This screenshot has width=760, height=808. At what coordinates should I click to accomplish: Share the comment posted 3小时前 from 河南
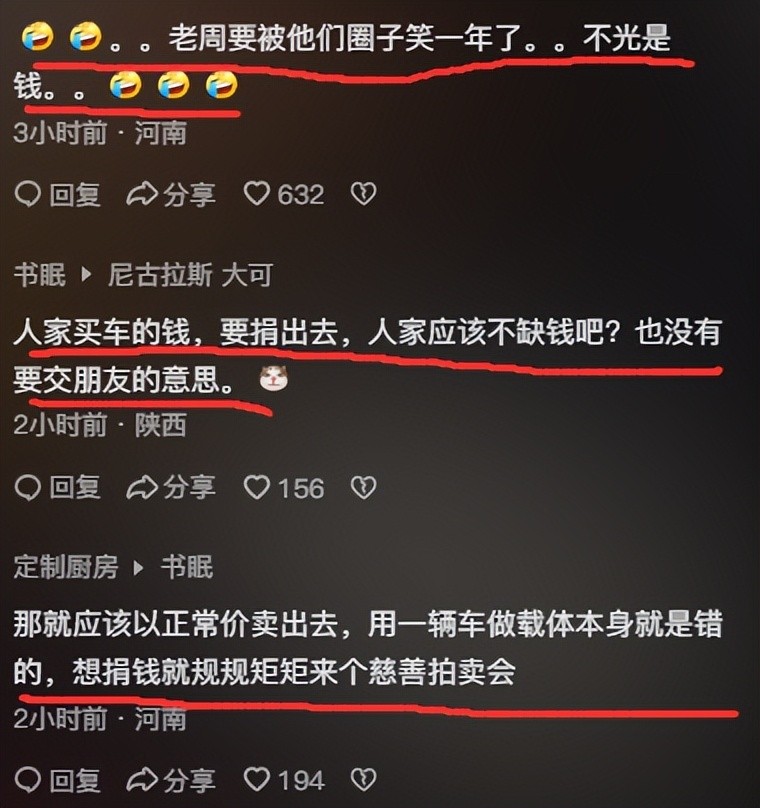[x=172, y=194]
